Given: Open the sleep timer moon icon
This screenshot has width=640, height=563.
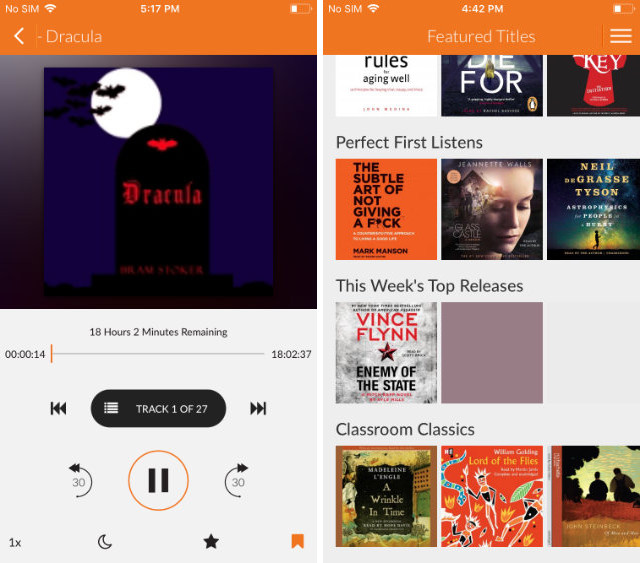Looking at the screenshot, I should [x=105, y=542].
